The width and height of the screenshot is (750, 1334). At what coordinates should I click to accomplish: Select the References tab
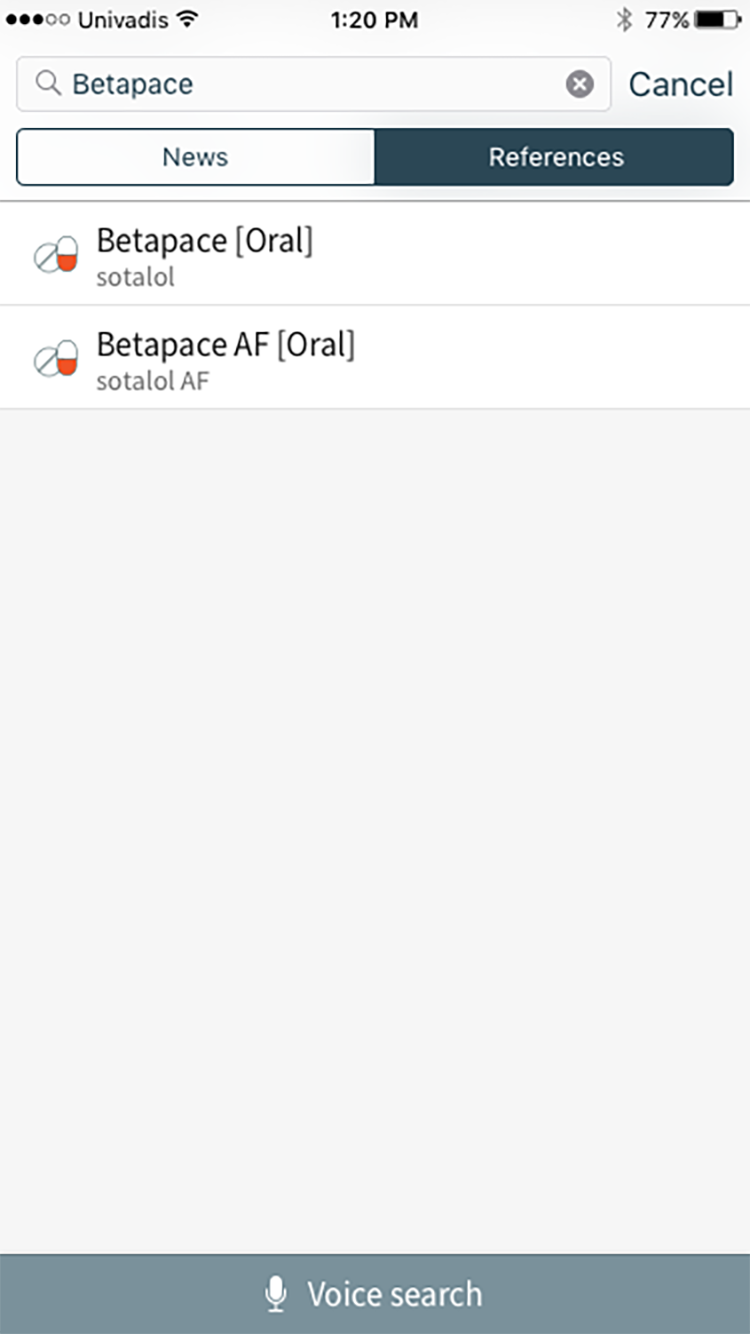[x=555, y=157]
